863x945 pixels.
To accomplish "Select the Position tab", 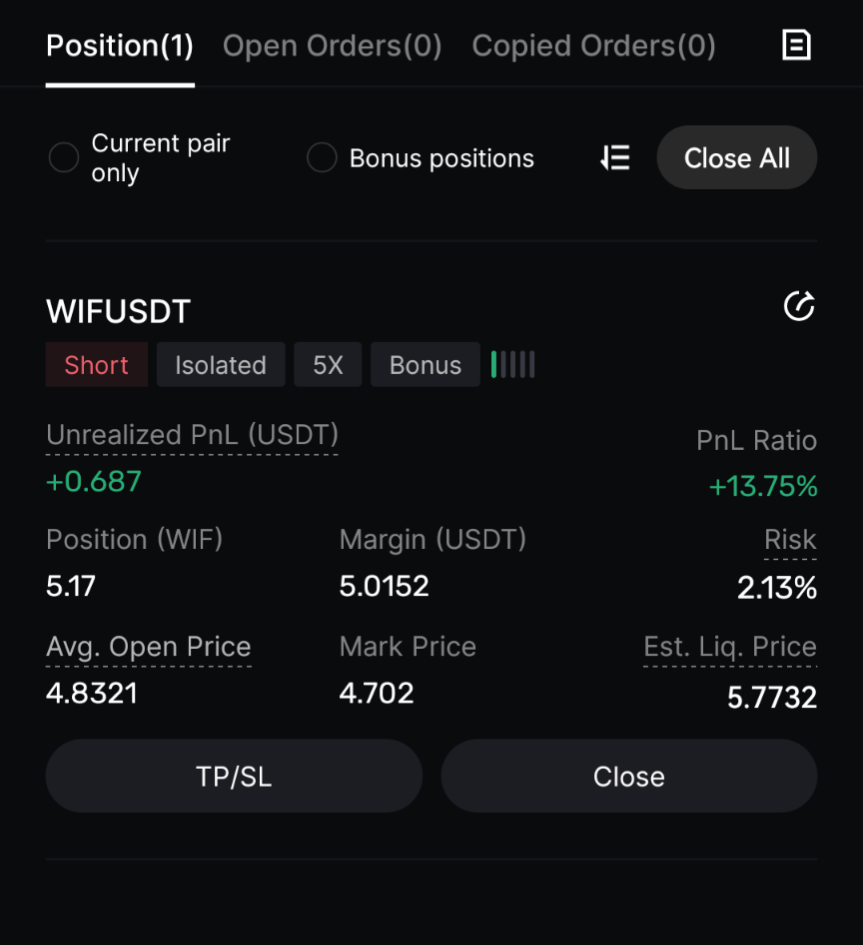I will tap(119, 46).
